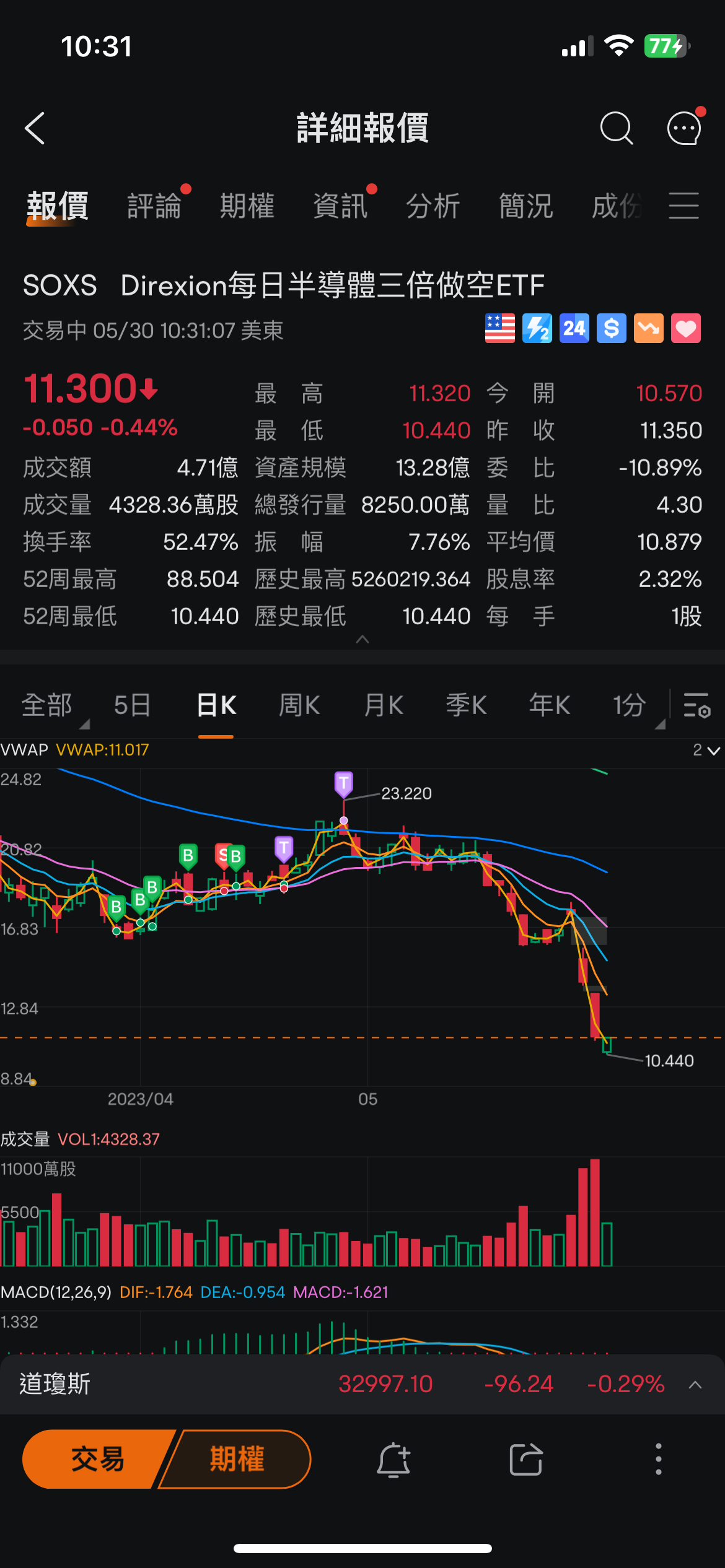
Task: Switch to the 評論 tab
Action: [154, 206]
